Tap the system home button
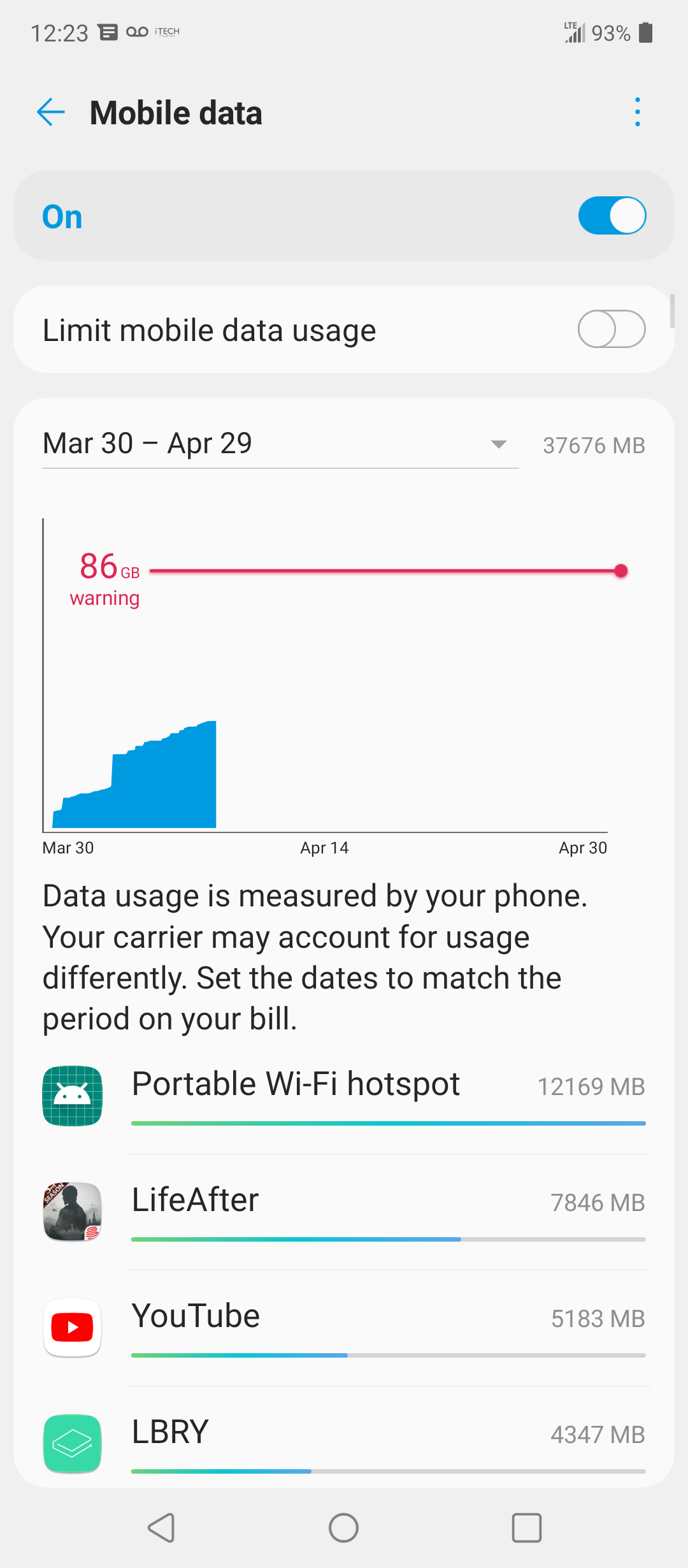The width and height of the screenshot is (688, 1568). tap(343, 1528)
